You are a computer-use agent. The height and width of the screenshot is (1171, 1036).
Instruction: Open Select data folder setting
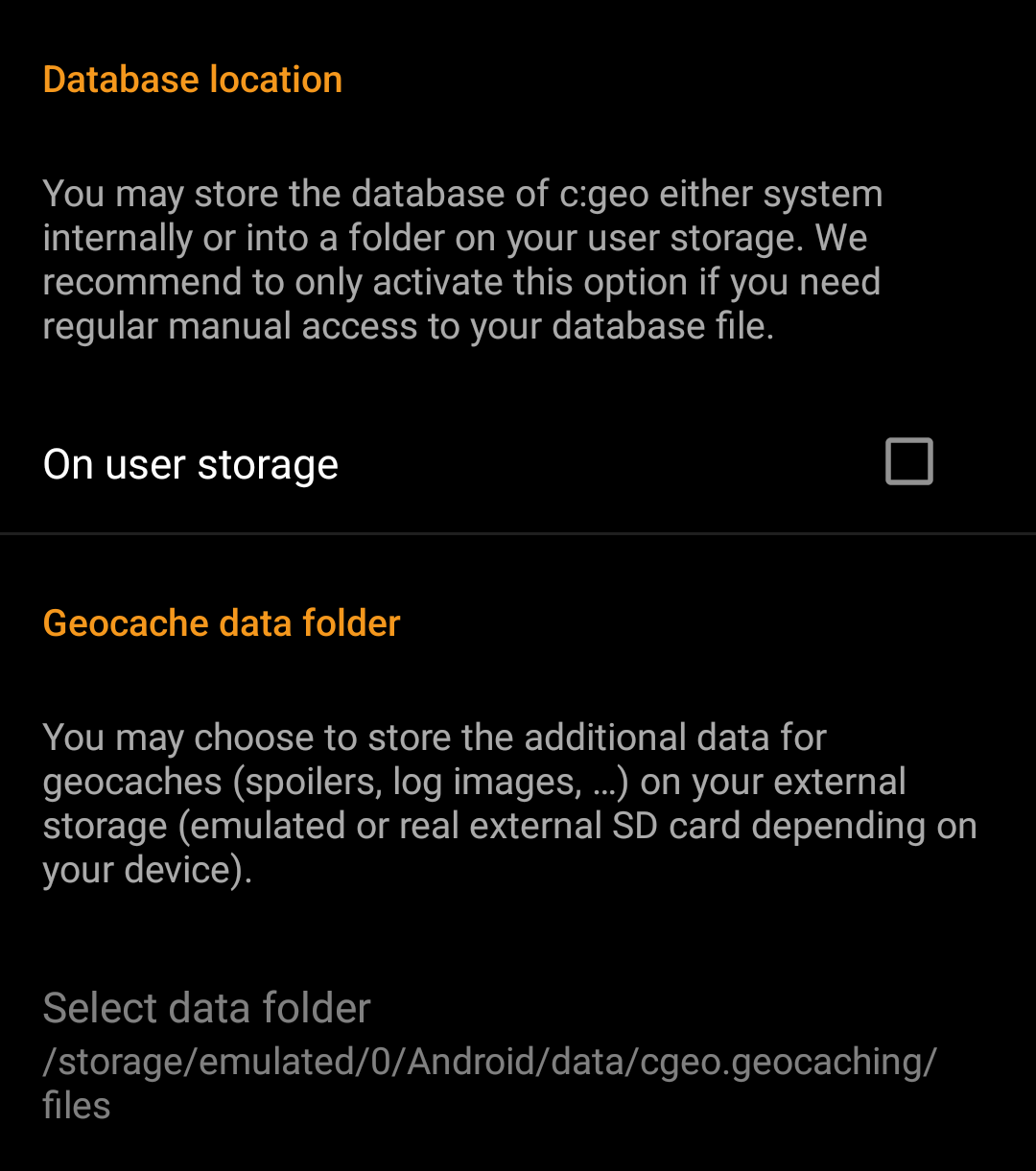click(489, 1055)
